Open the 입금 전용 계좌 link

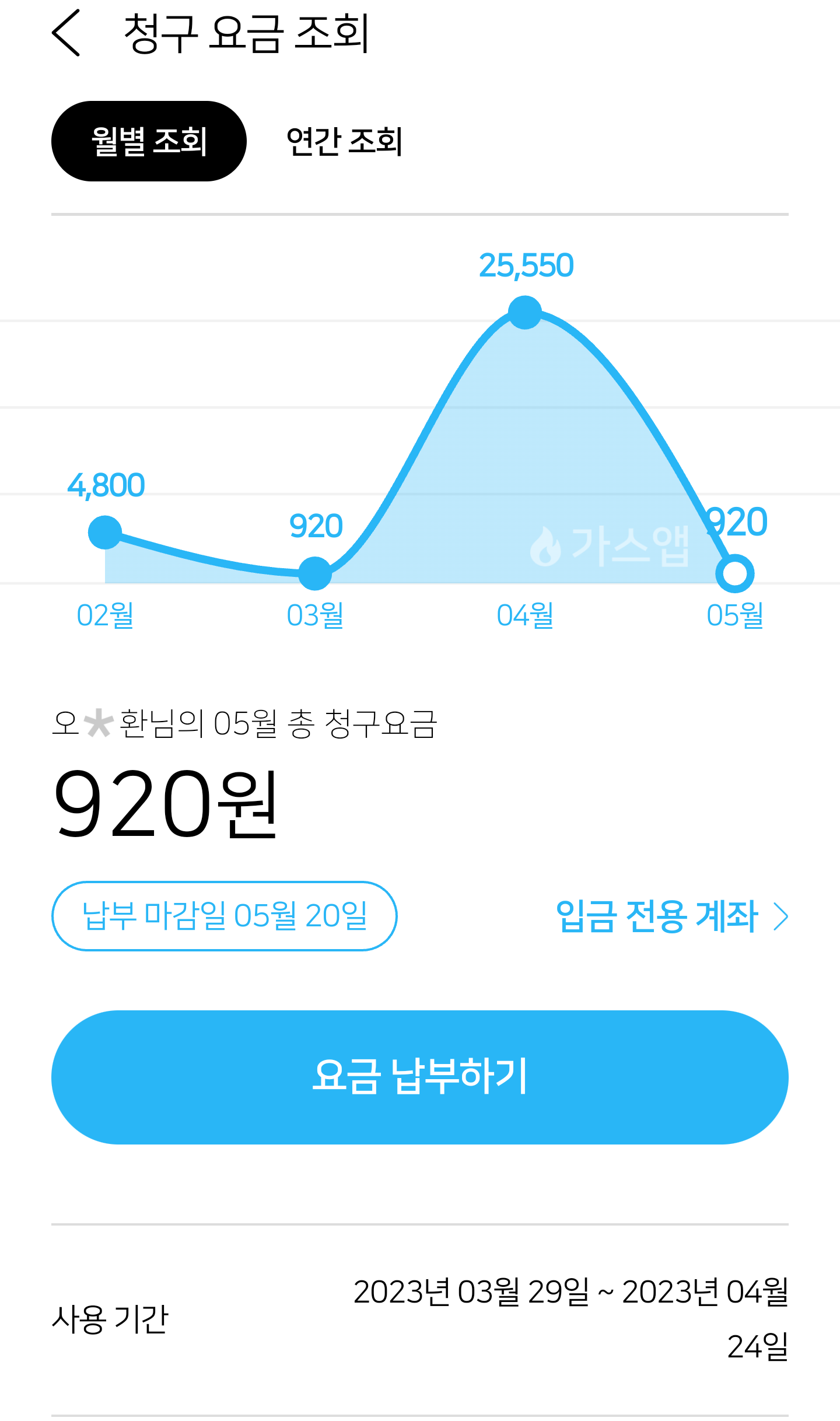[671, 916]
